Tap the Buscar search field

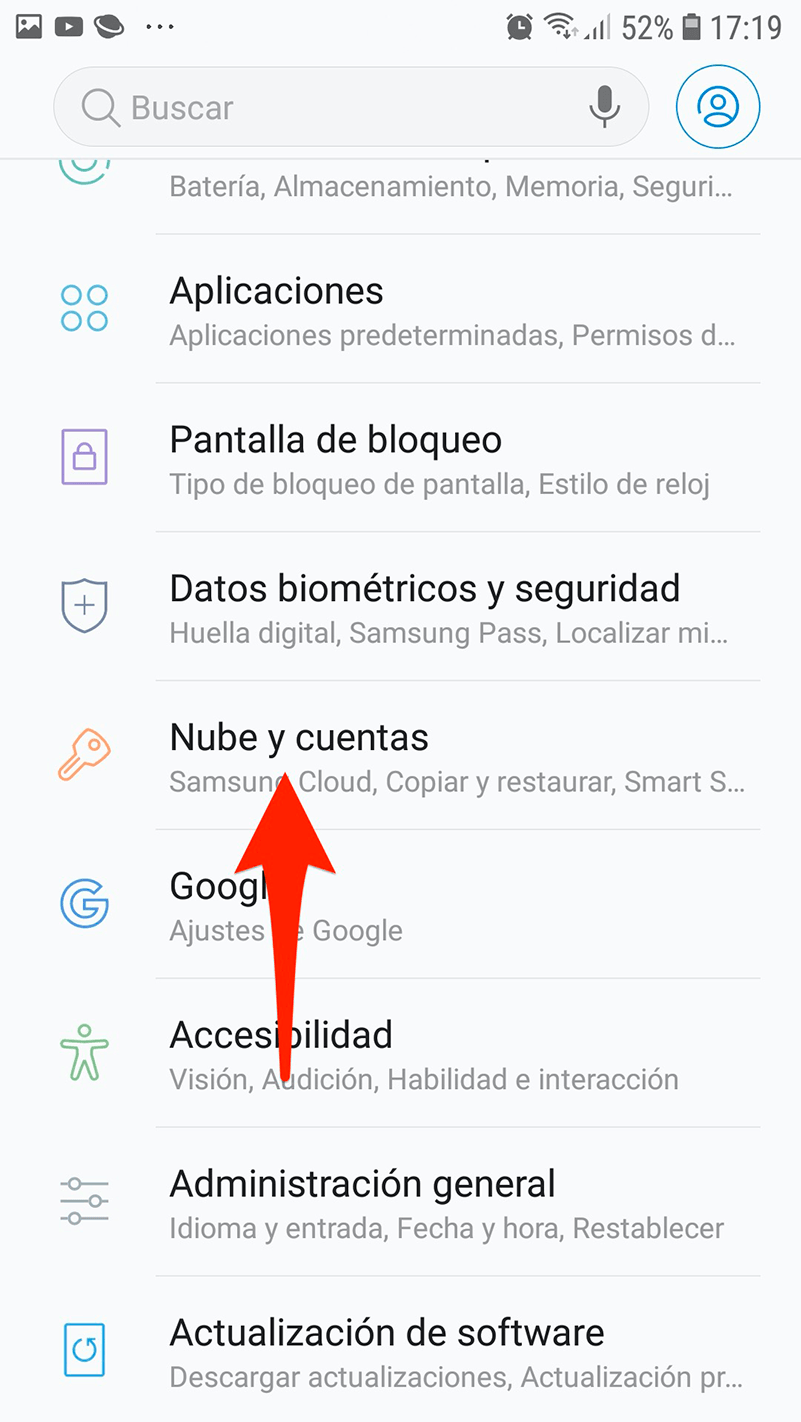pos(300,107)
